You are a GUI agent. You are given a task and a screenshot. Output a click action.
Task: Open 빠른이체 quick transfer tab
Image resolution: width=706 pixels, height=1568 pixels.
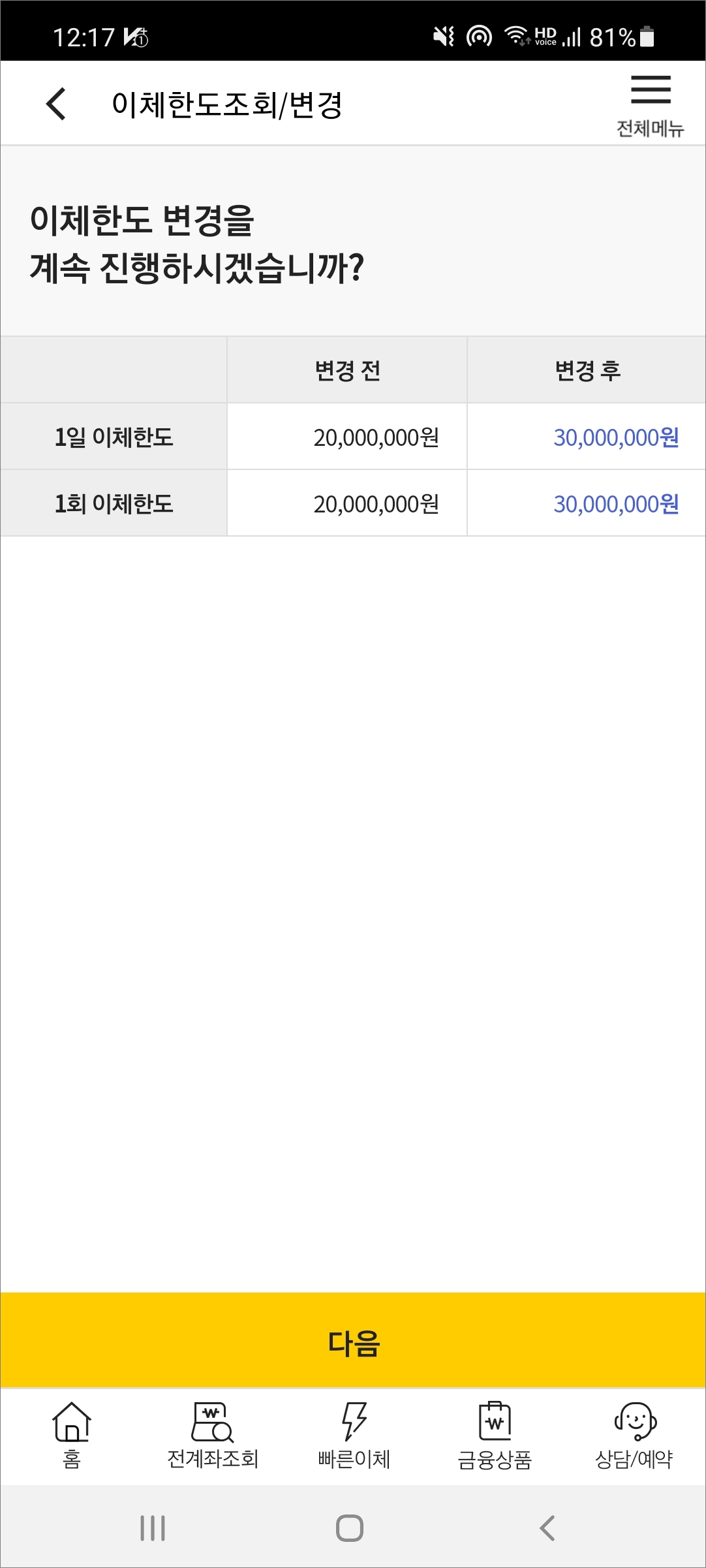354,1435
